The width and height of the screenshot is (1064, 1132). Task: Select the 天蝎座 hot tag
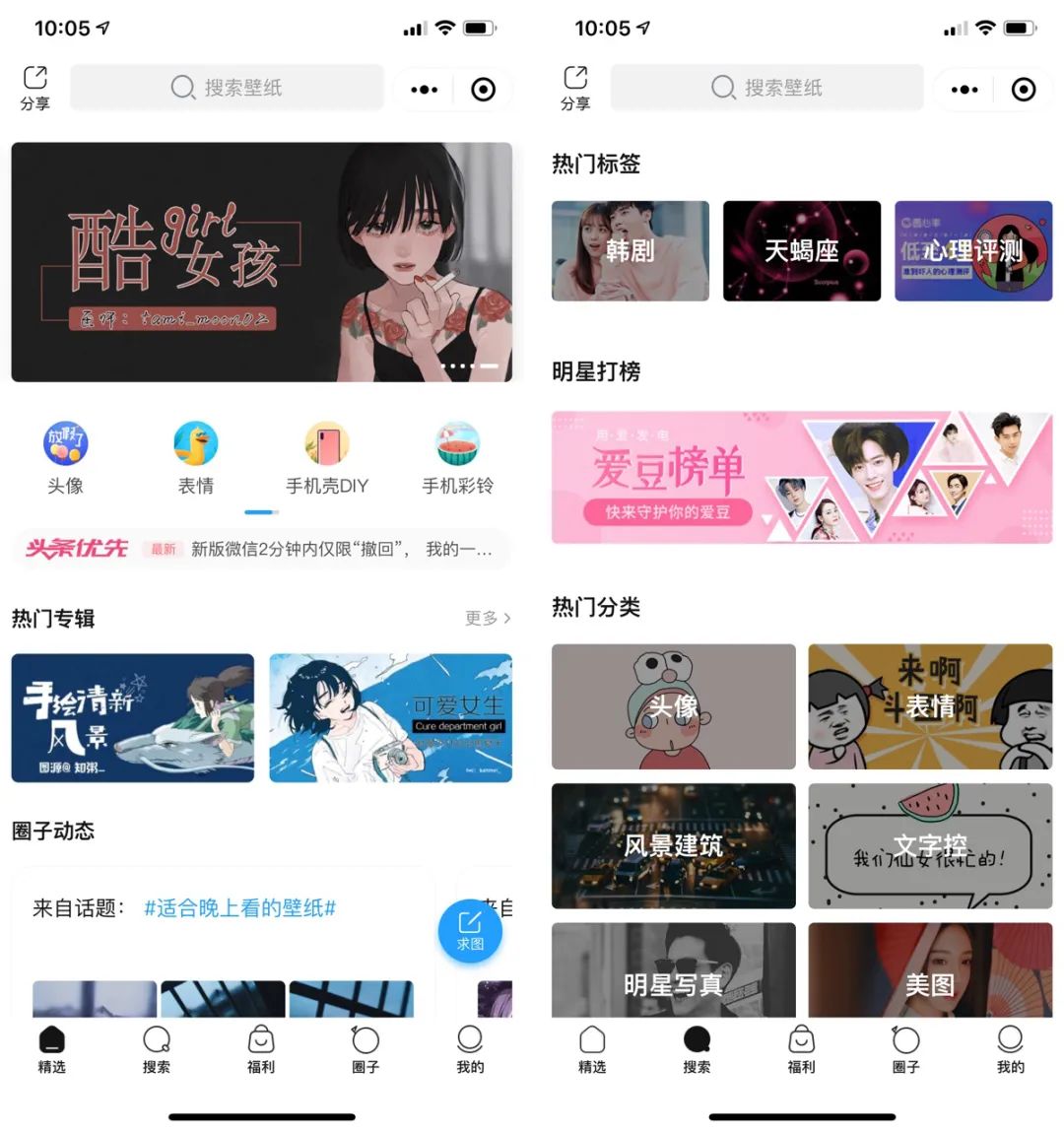[801, 251]
